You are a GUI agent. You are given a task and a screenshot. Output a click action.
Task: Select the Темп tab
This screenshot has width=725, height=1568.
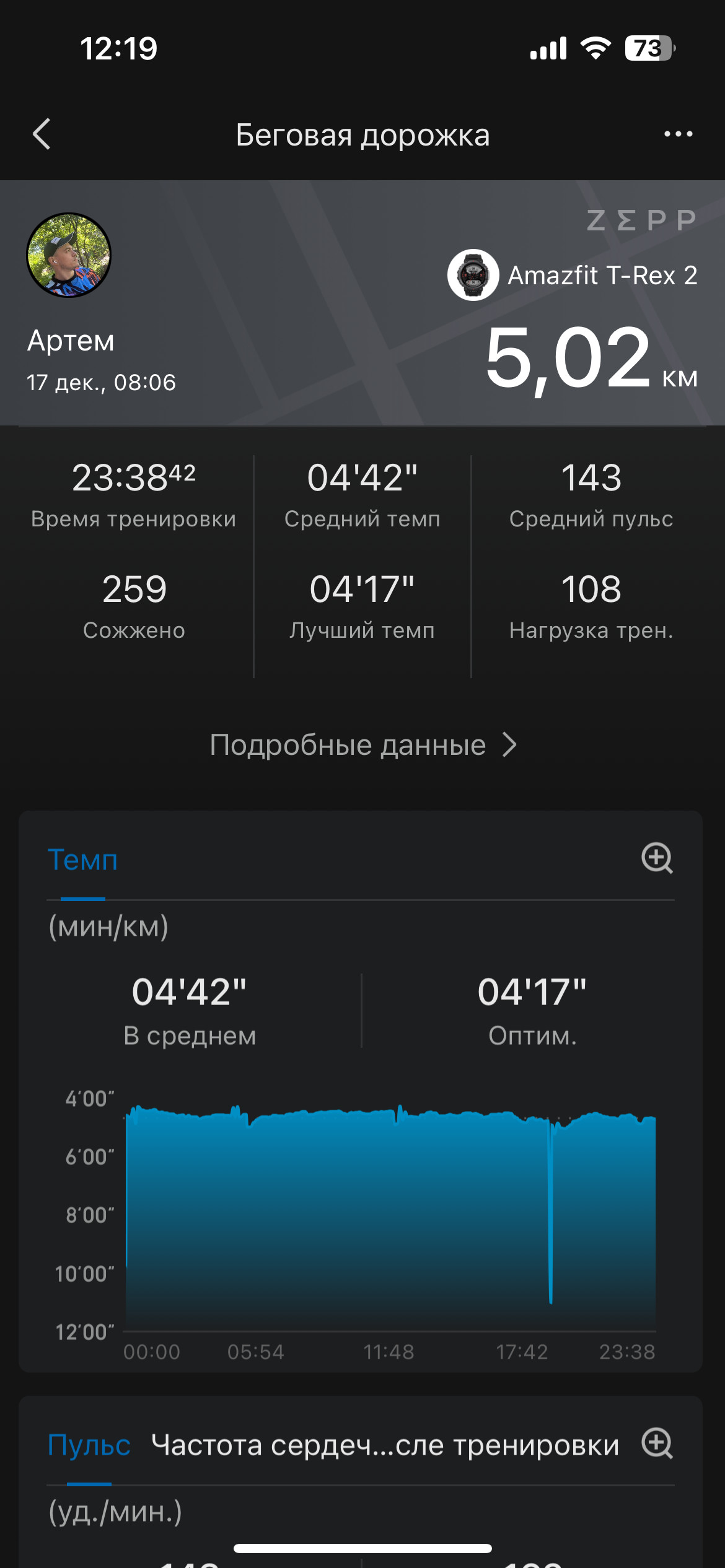(x=82, y=860)
